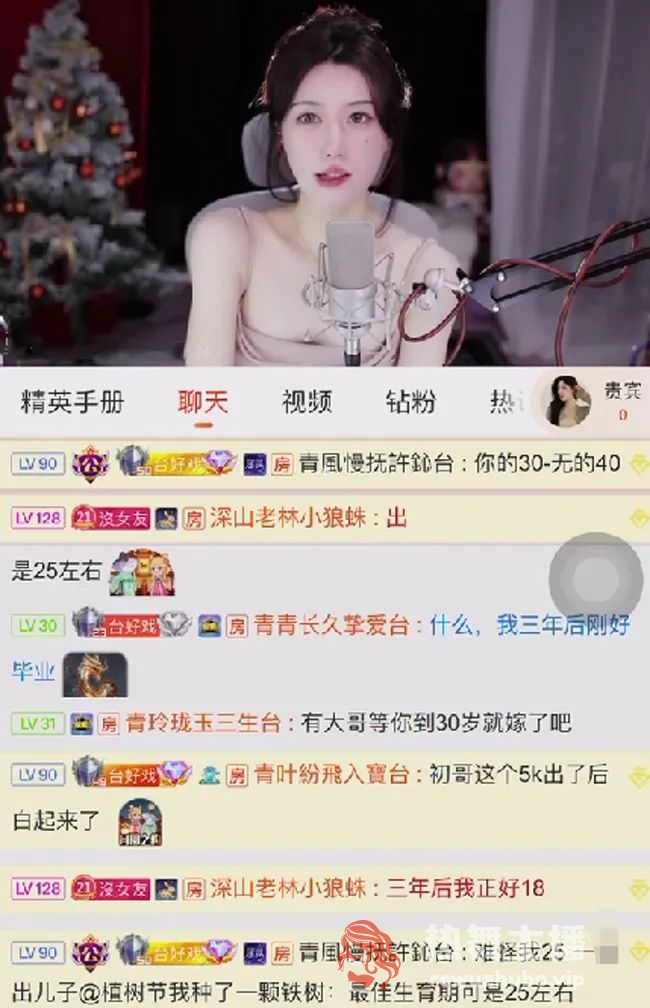
Task: Tap the floating round assistive button
Action: [596, 579]
